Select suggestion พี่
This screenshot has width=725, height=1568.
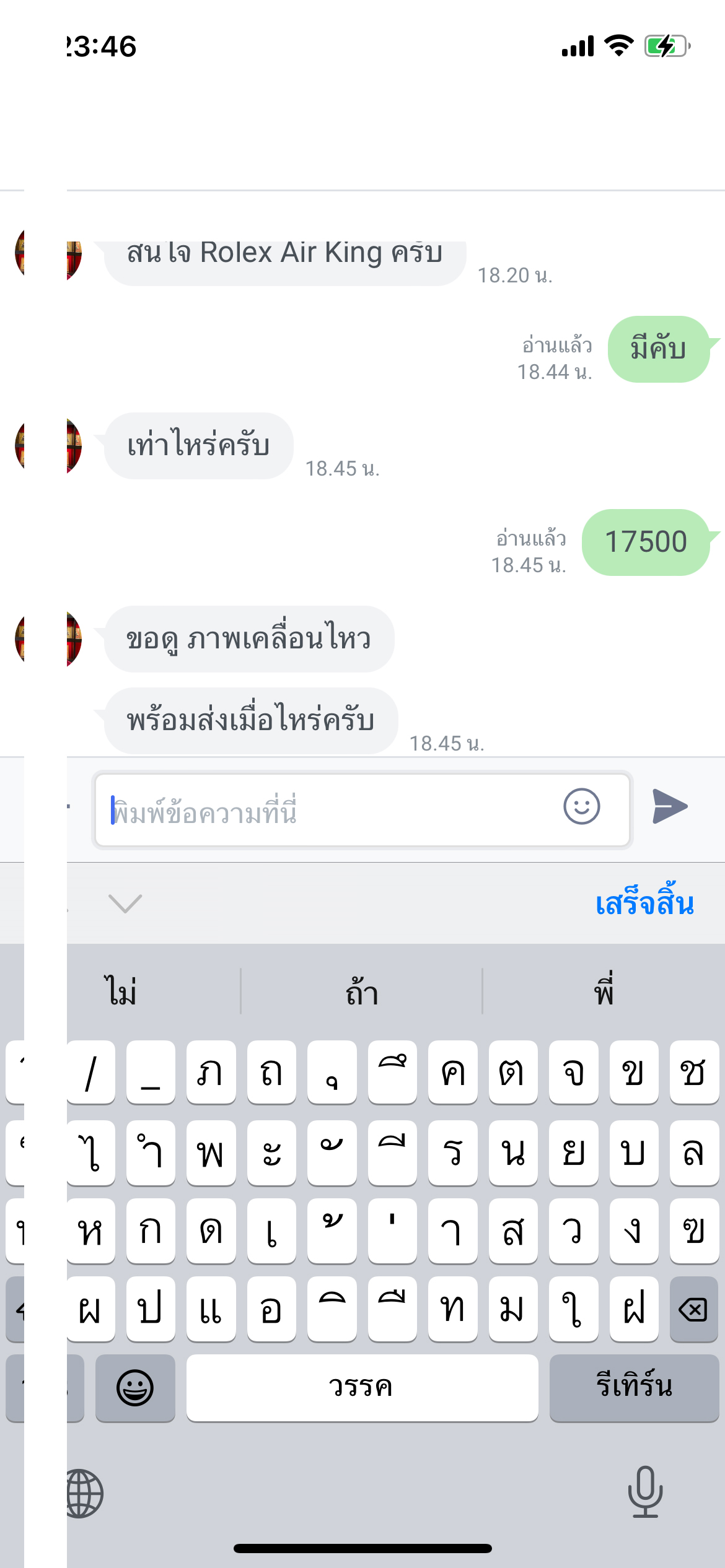[x=604, y=992]
